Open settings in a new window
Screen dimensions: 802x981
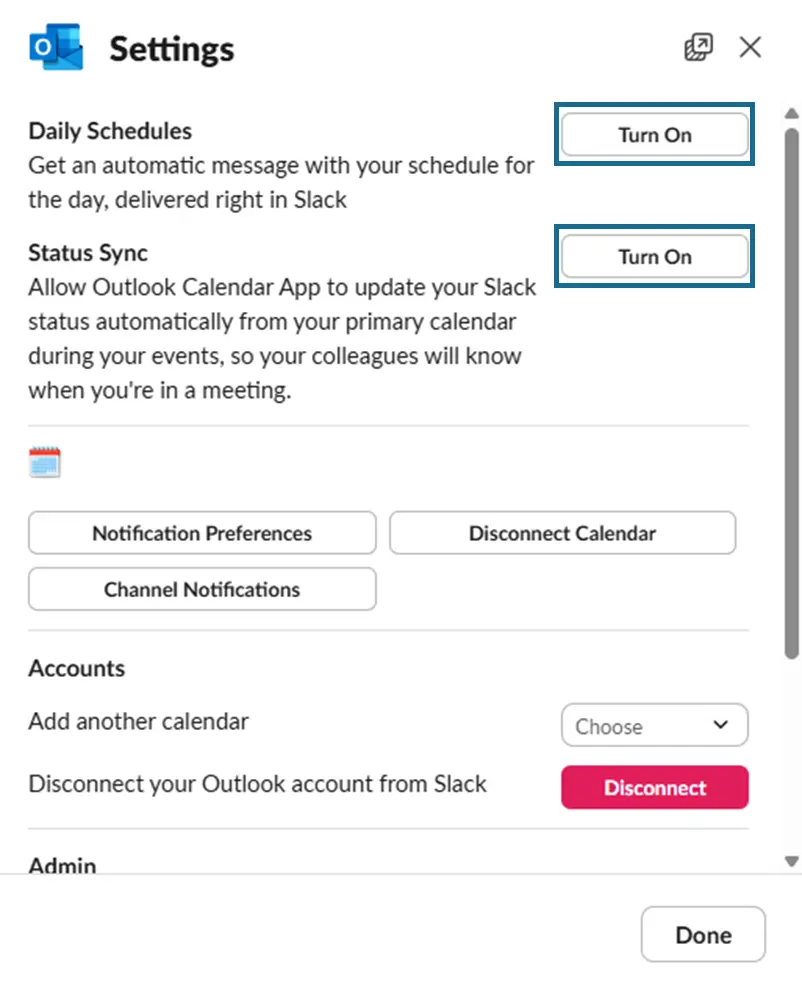click(698, 47)
